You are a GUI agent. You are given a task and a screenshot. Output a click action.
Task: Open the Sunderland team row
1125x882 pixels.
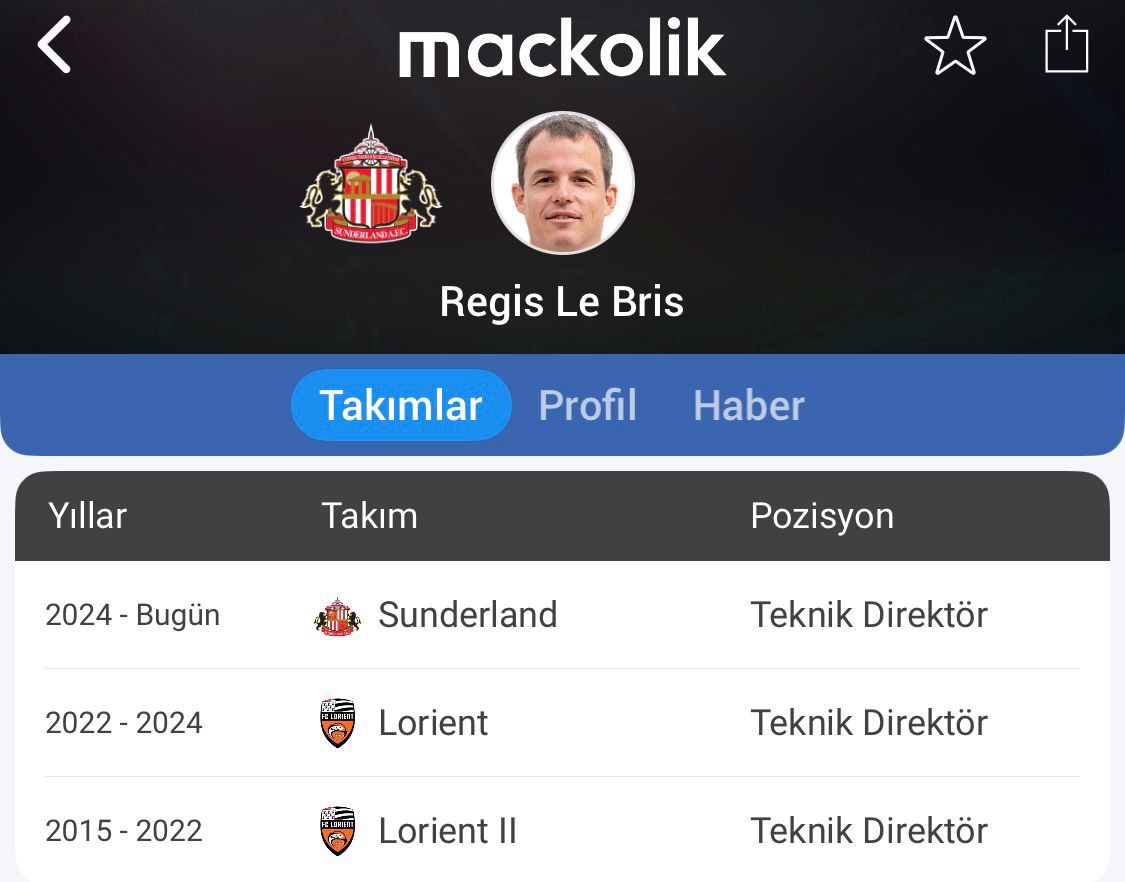point(466,615)
